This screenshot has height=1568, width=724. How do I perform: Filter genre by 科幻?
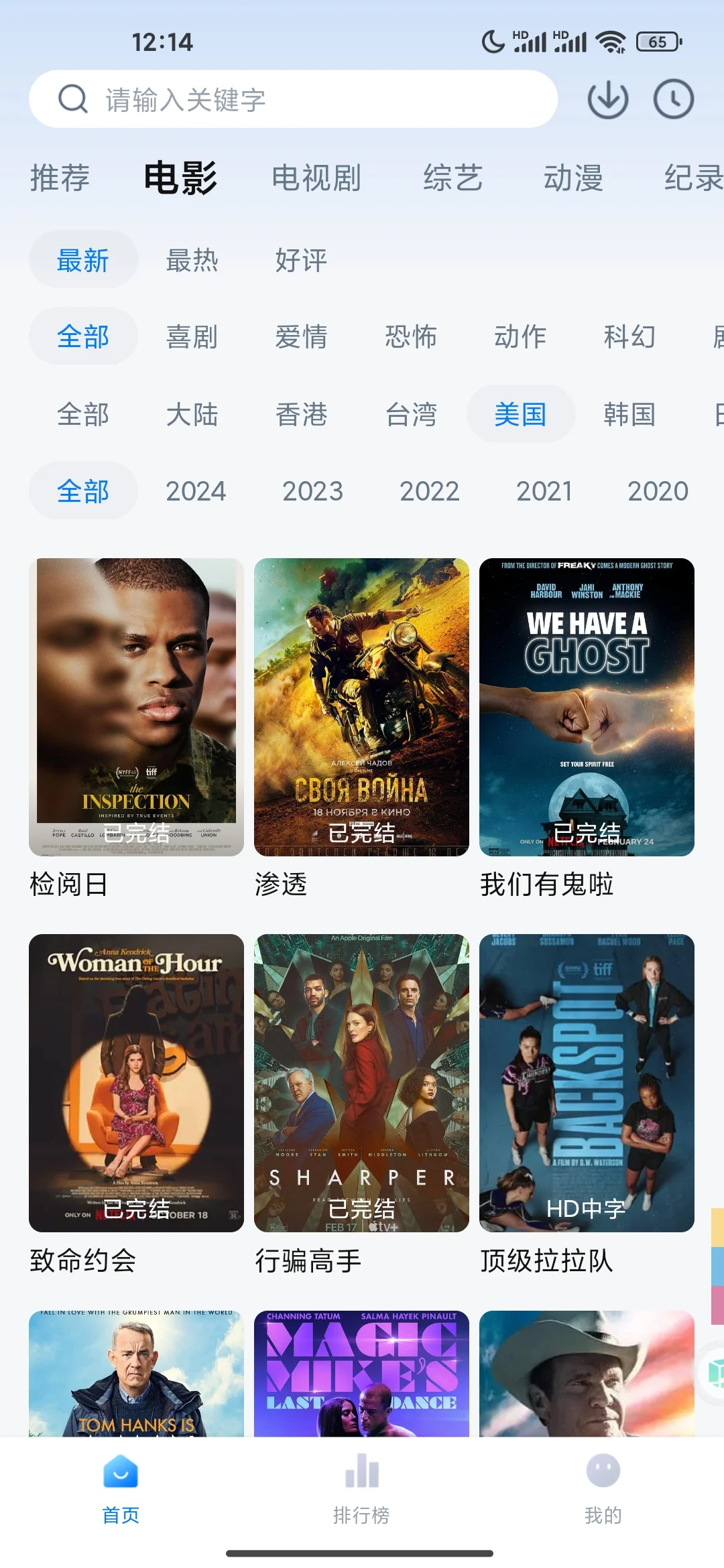coord(629,336)
